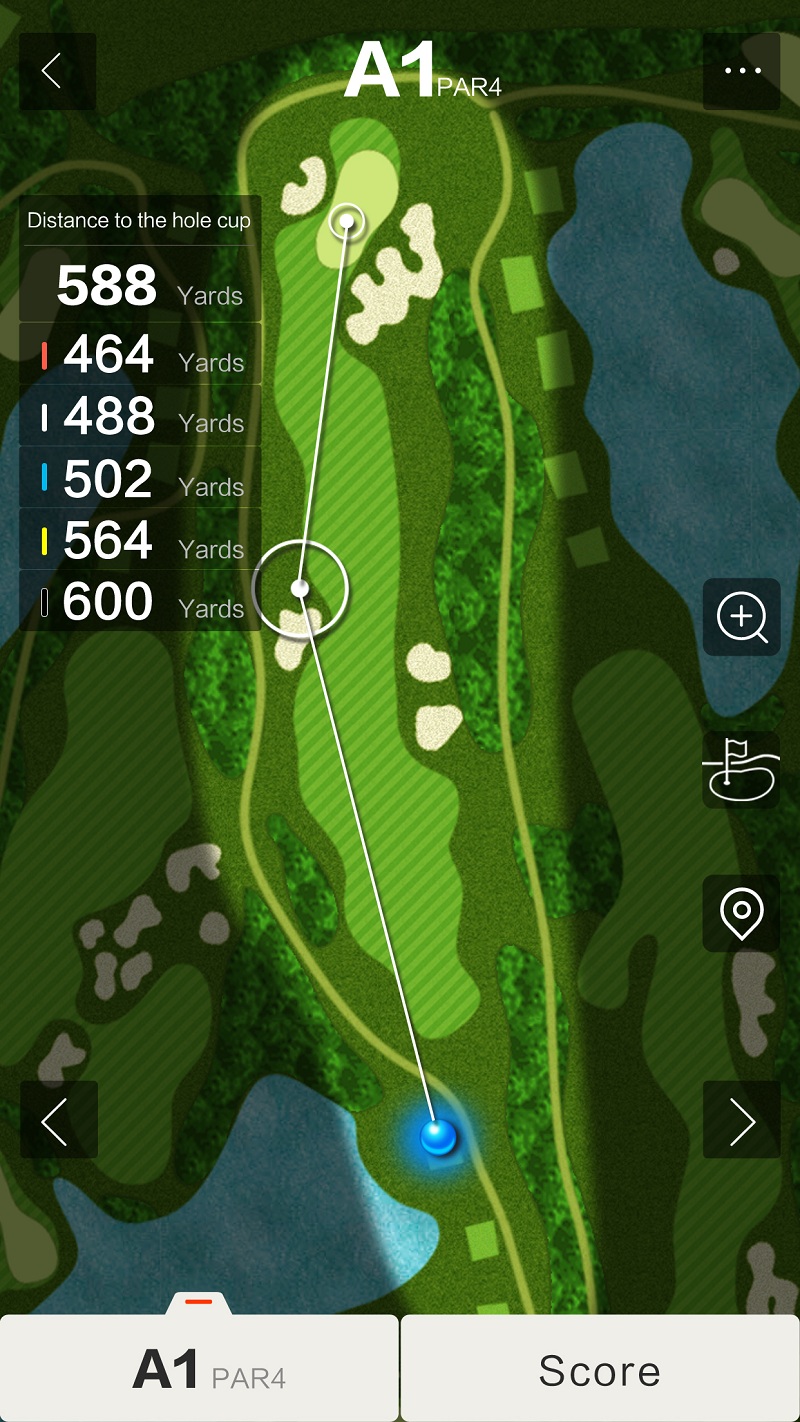Advance to the next hole
The image size is (800, 1422).
[x=741, y=1120]
